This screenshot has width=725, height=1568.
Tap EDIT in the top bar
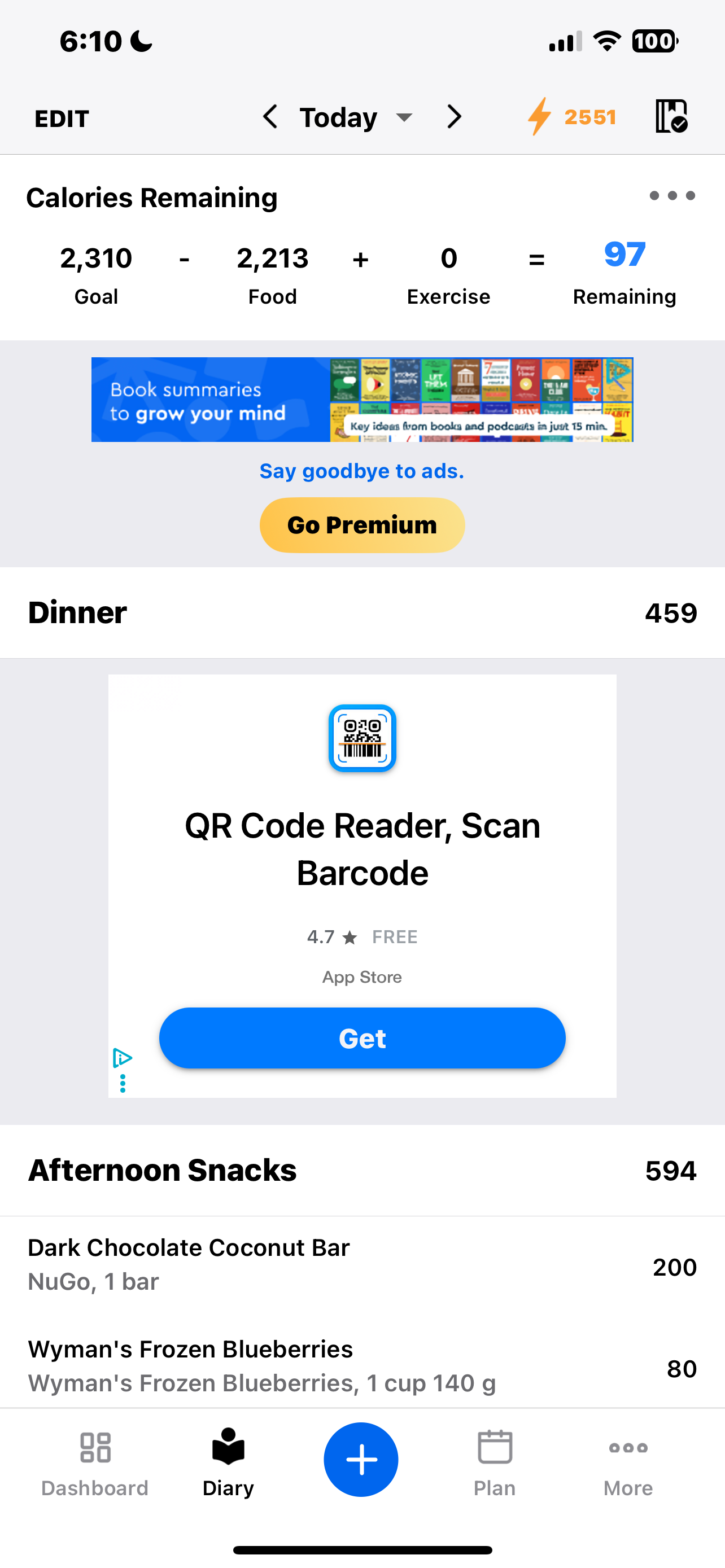pos(62,118)
